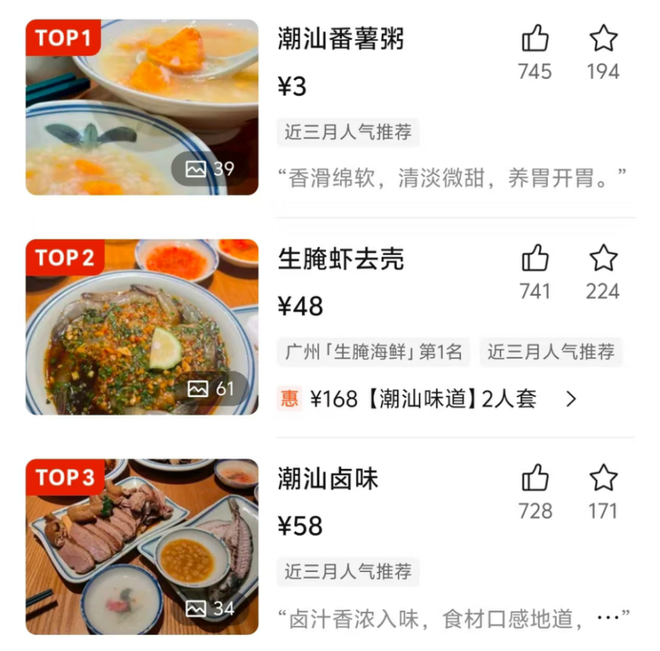Favorite 潮汕番薯粥 with the star

tap(603, 40)
